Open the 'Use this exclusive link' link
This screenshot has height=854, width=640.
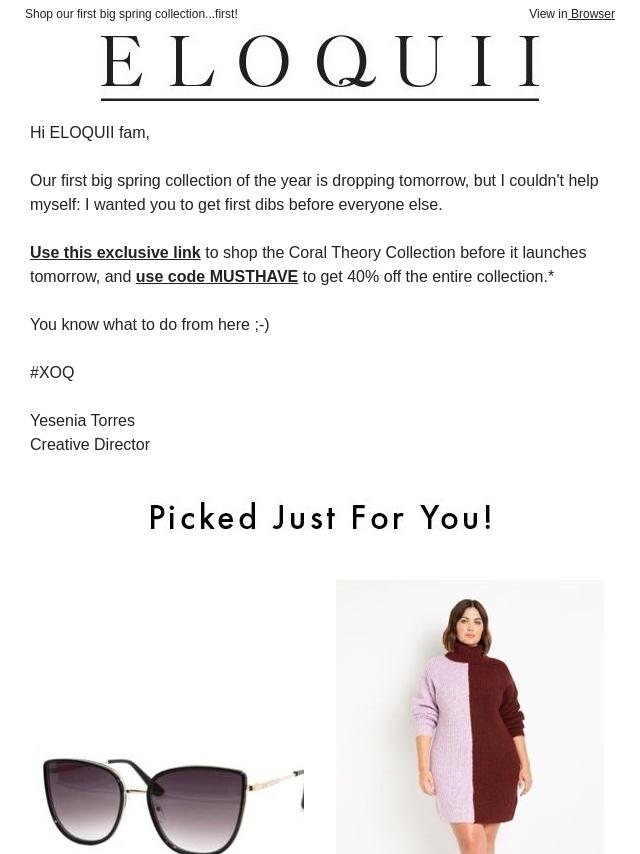115,253
